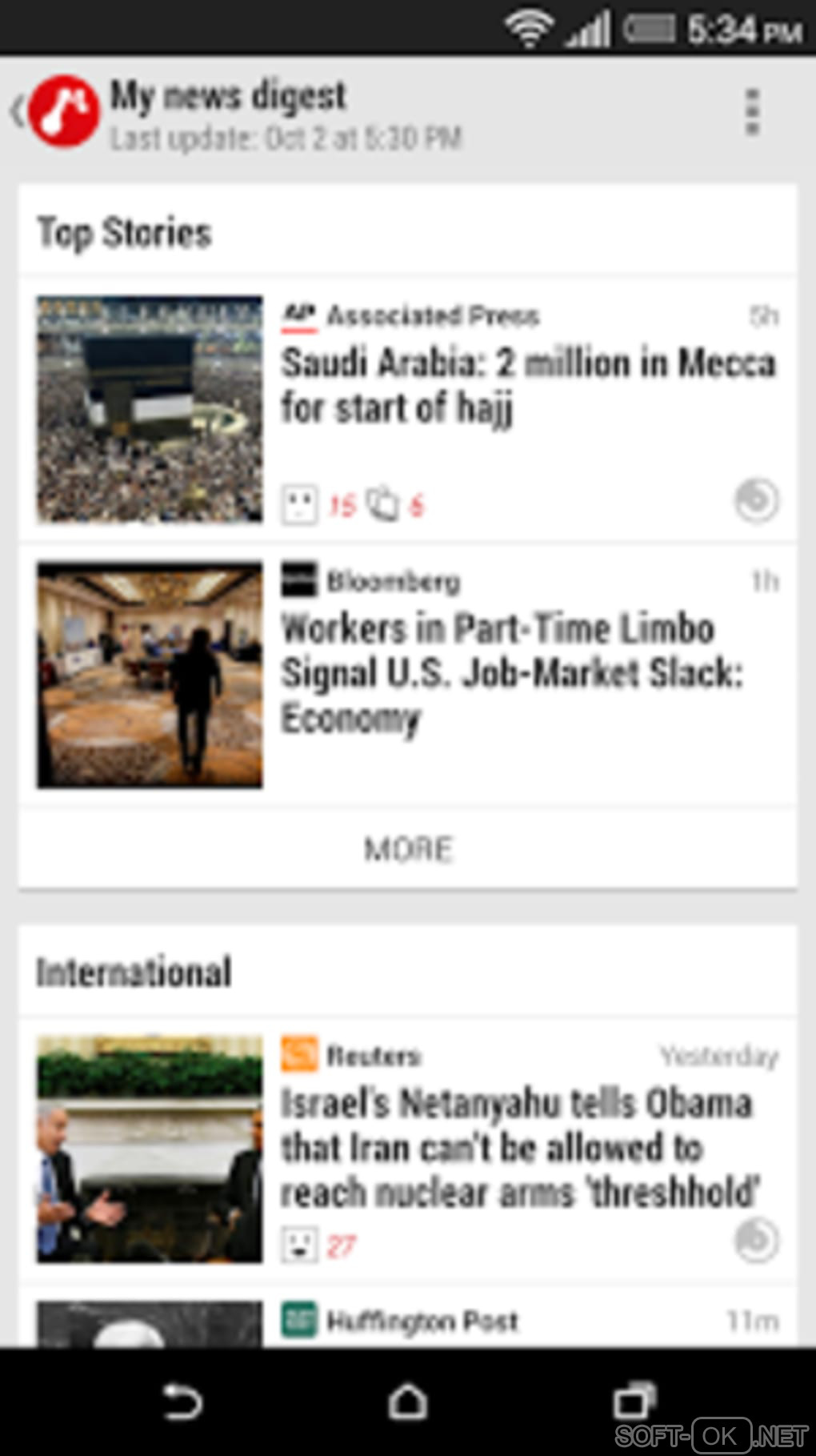Tap the emoticon reaction on the hajj story
The height and width of the screenshot is (1456, 816).
pyautogui.click(x=300, y=504)
